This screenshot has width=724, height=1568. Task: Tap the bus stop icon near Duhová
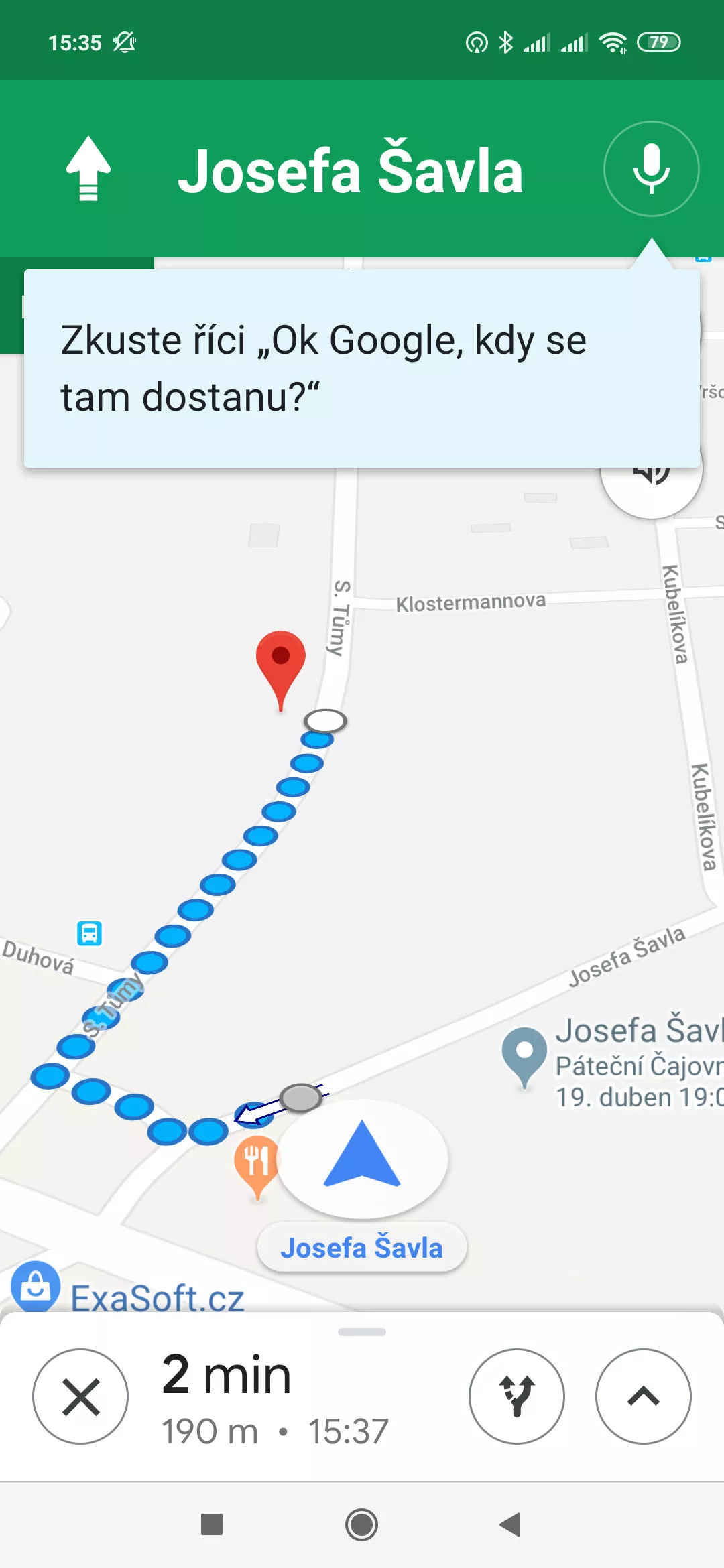89,933
